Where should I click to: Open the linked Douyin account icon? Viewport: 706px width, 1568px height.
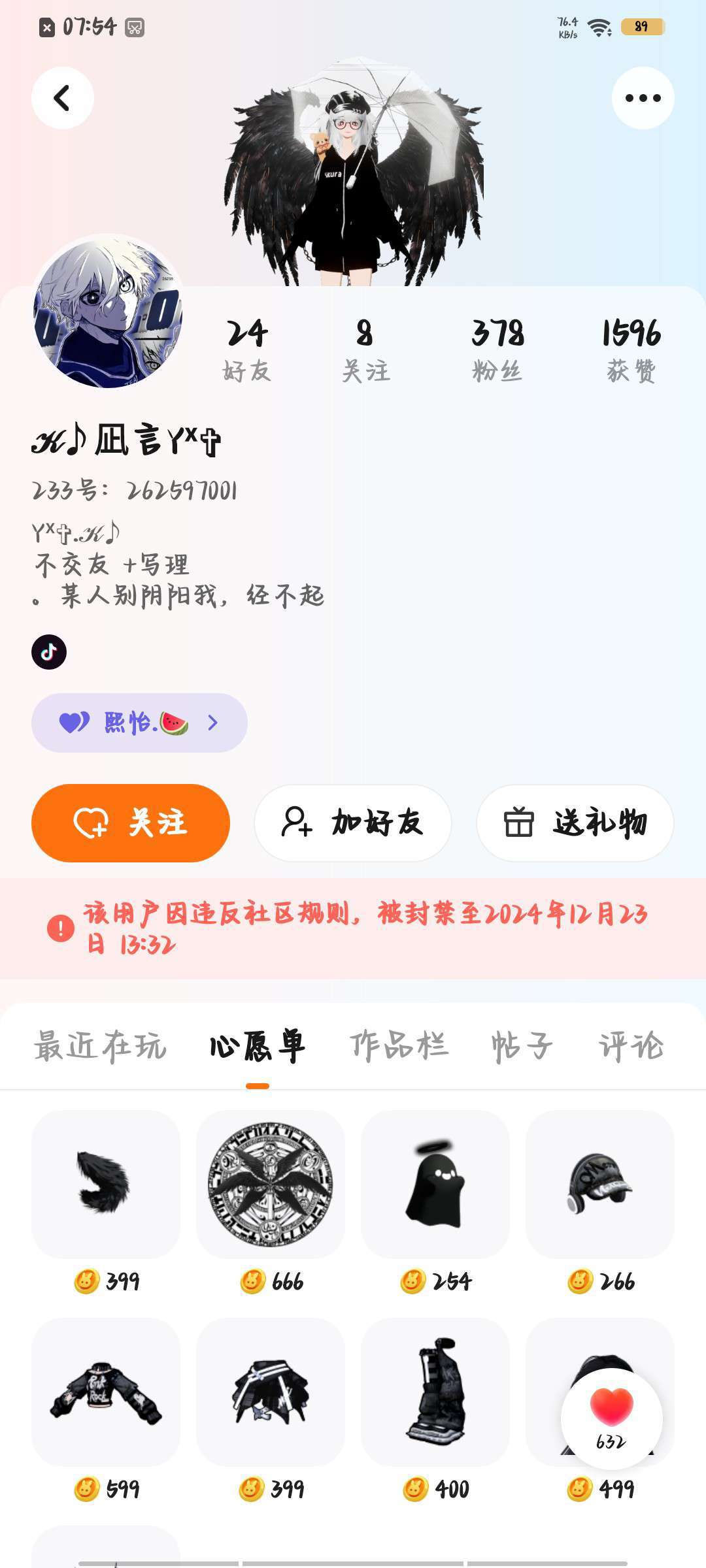(49, 652)
